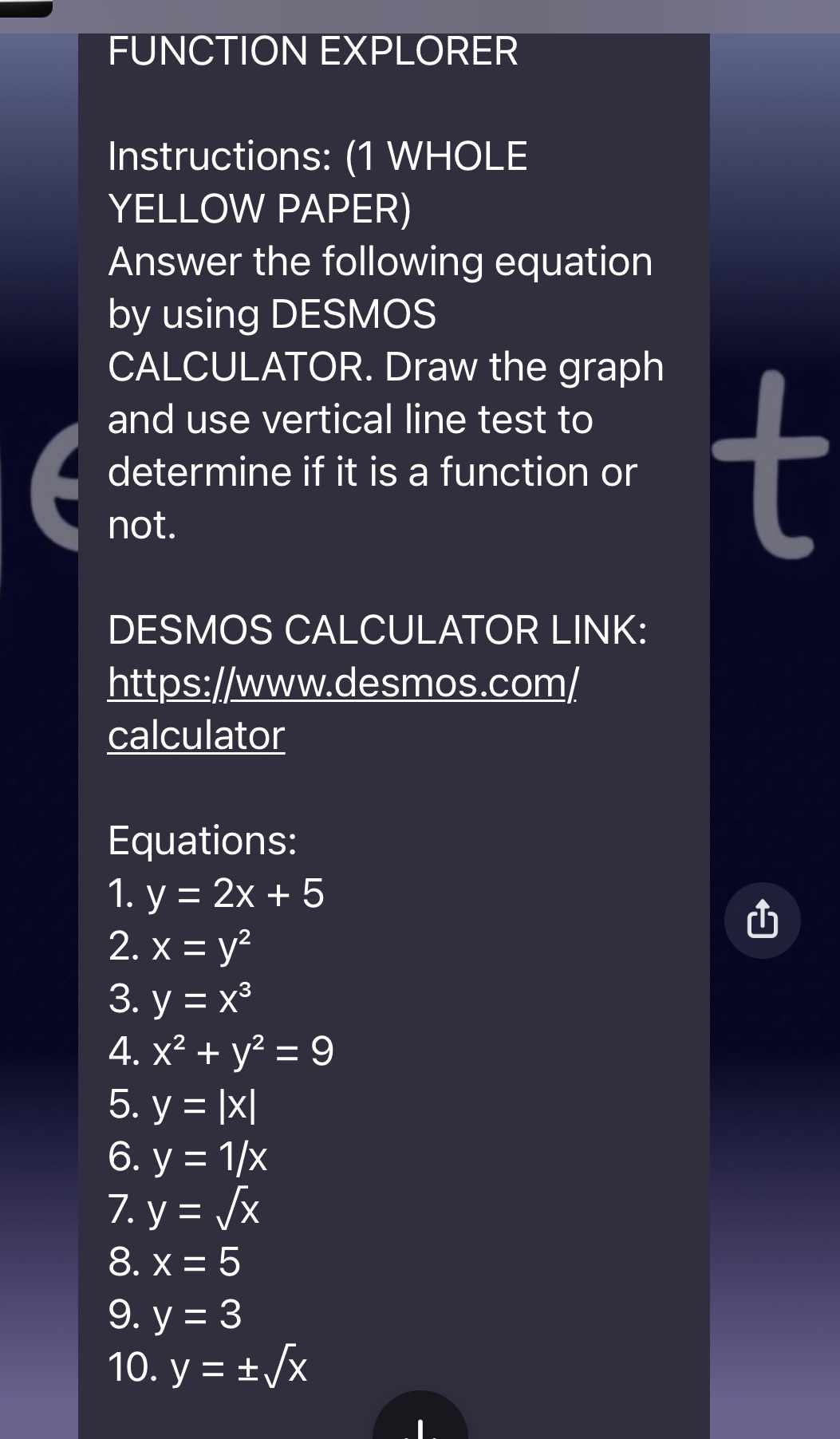
Task: Select the FUNCTION EXPLORER title
Action: click(x=314, y=52)
